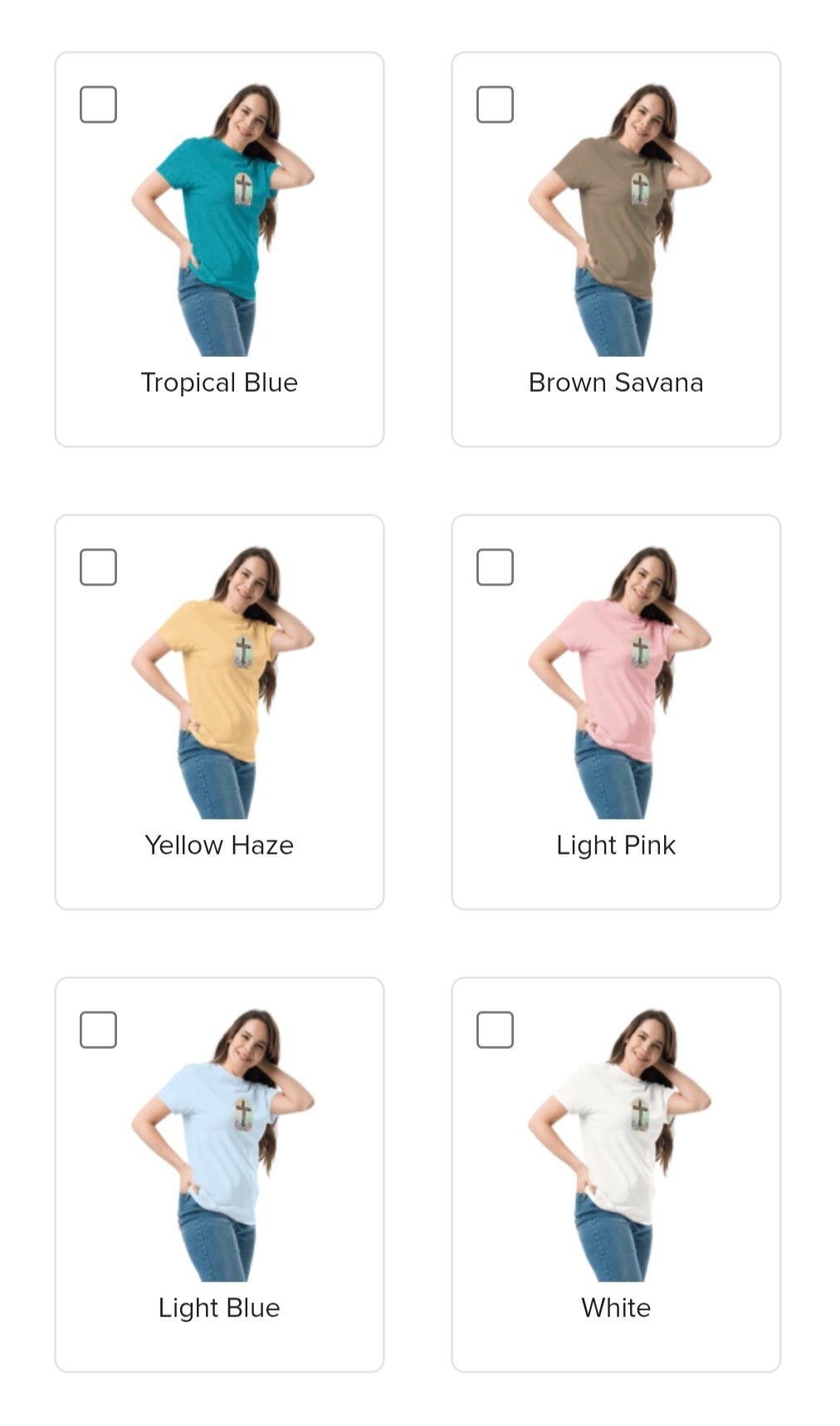The height and width of the screenshot is (1426, 840).
Task: Mark the Light Blue checkbox
Action: click(98, 1030)
